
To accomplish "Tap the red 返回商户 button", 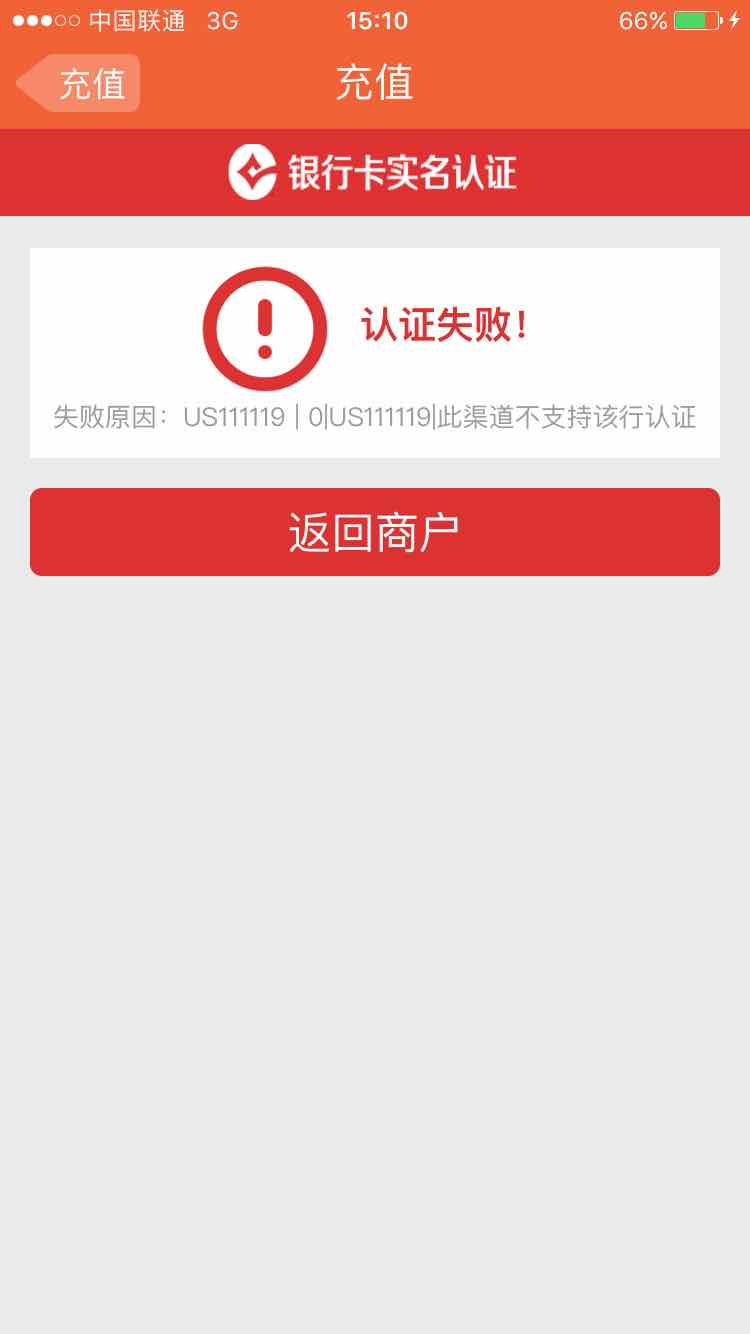I will pos(375,532).
